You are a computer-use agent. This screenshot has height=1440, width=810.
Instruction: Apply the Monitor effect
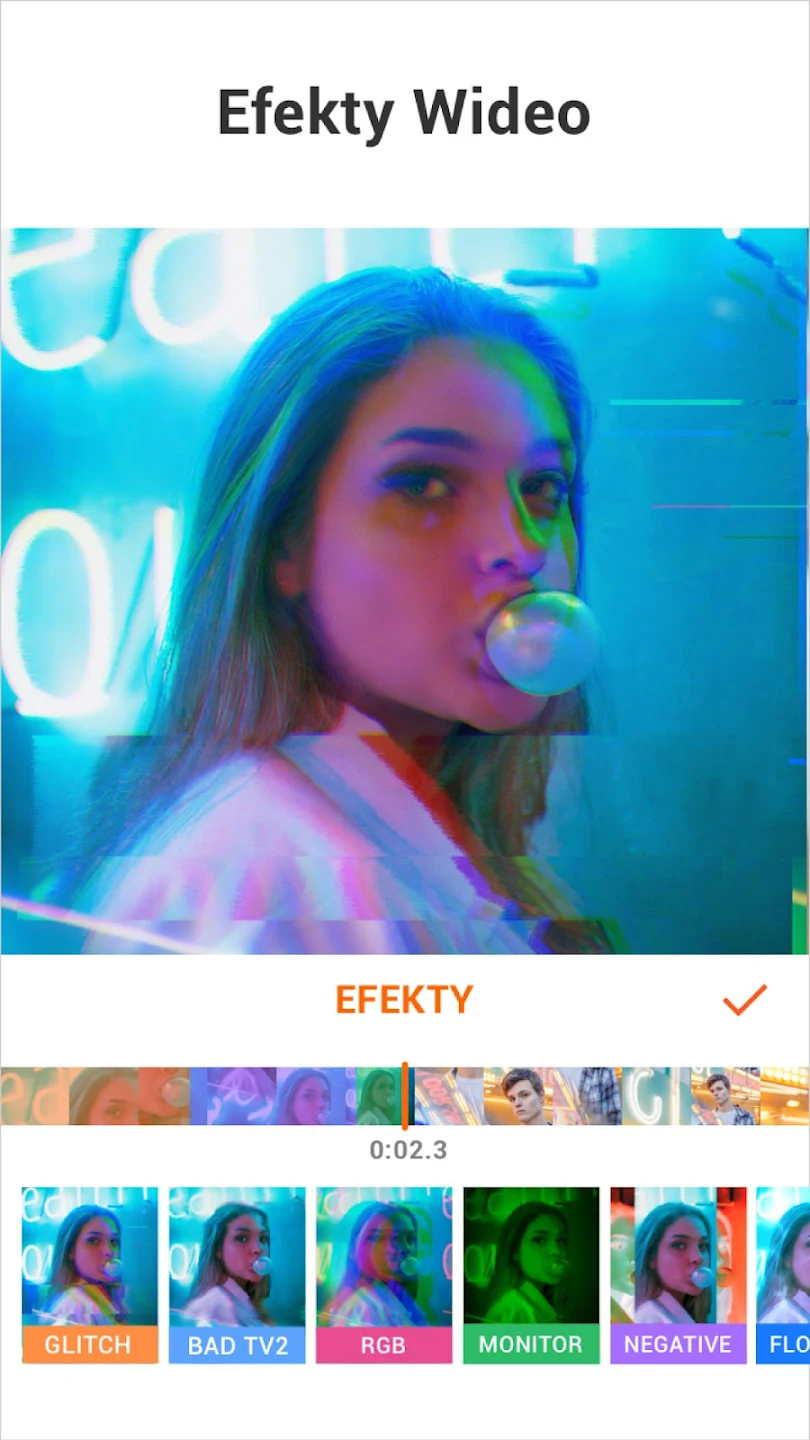(531, 1273)
